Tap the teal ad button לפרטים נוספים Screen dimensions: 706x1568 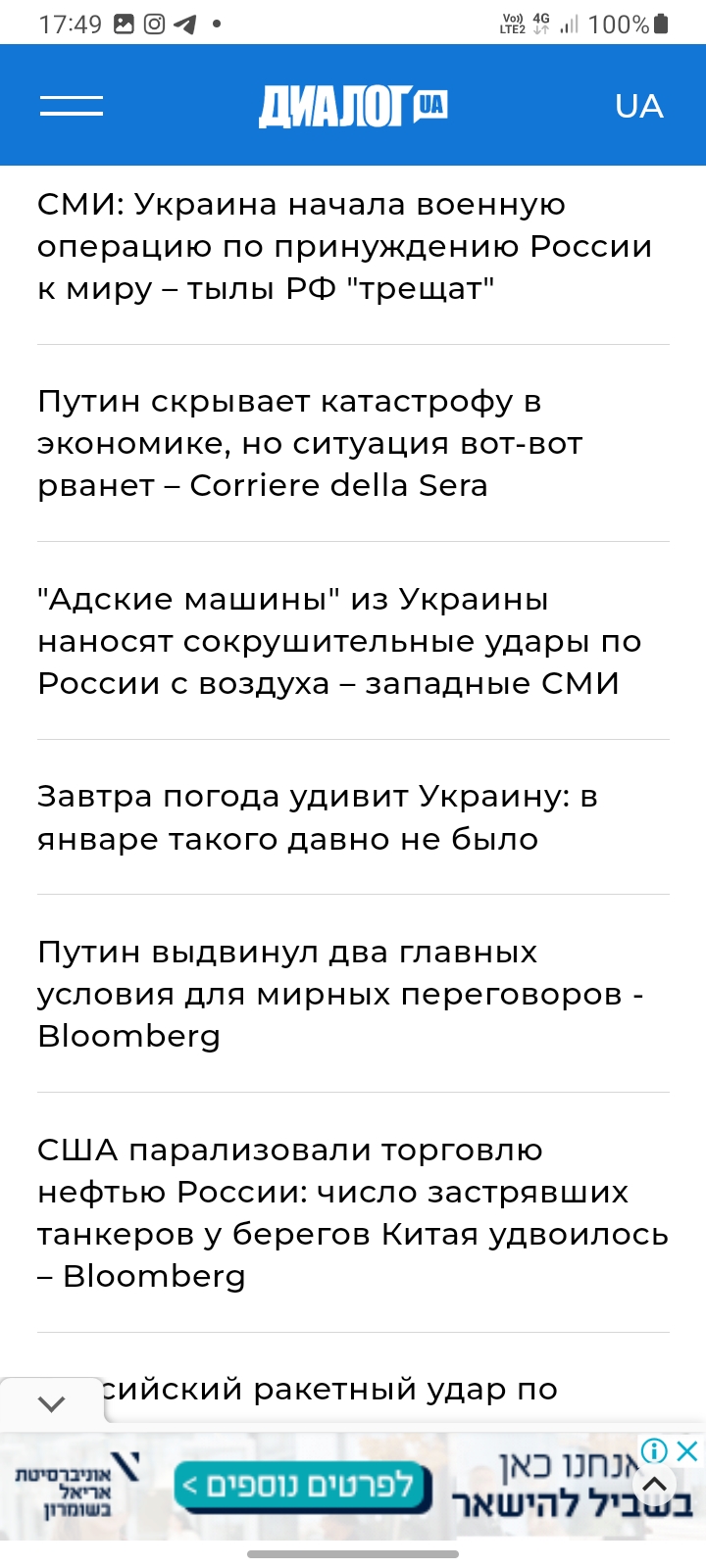click(x=303, y=1487)
